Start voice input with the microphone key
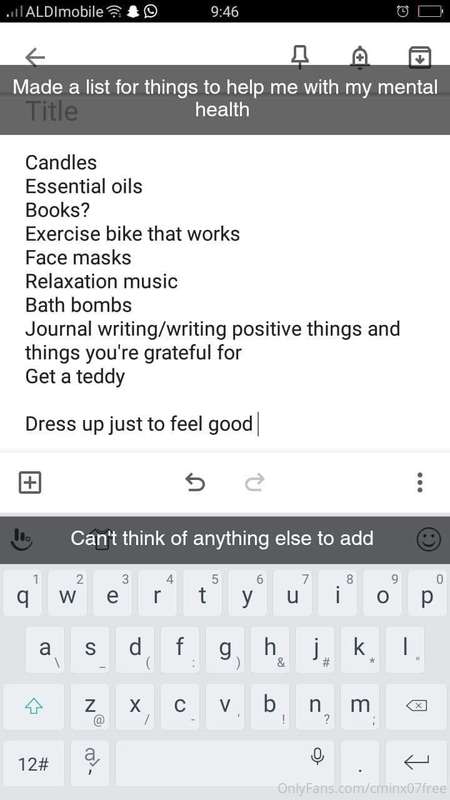450x800 pixels. [318, 757]
